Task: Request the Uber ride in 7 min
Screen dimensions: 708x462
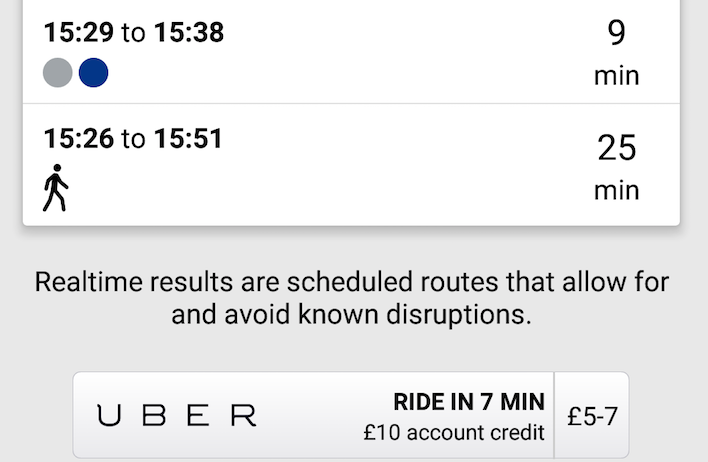Action: coord(350,415)
